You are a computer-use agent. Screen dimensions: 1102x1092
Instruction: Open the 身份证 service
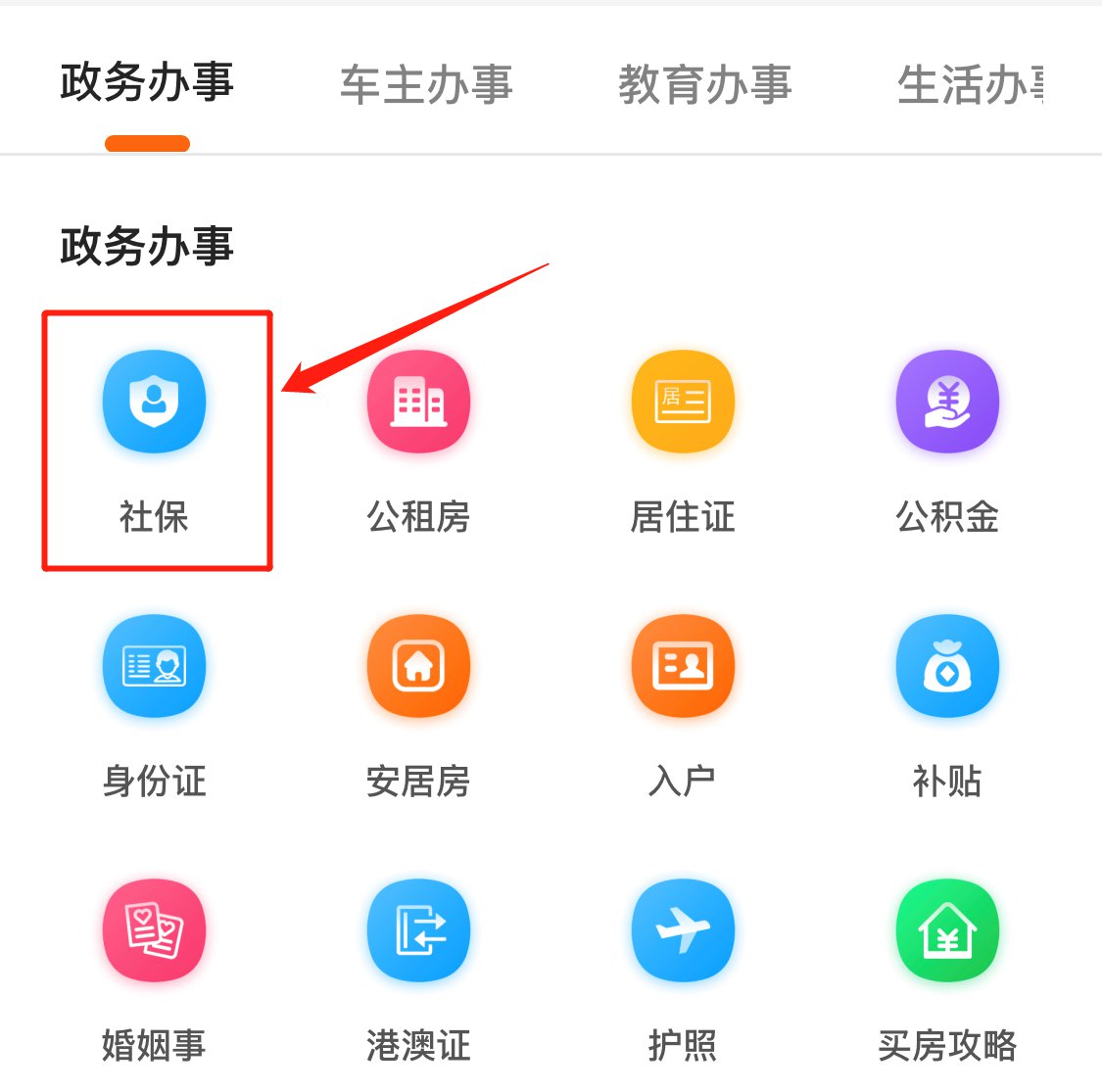[155, 668]
